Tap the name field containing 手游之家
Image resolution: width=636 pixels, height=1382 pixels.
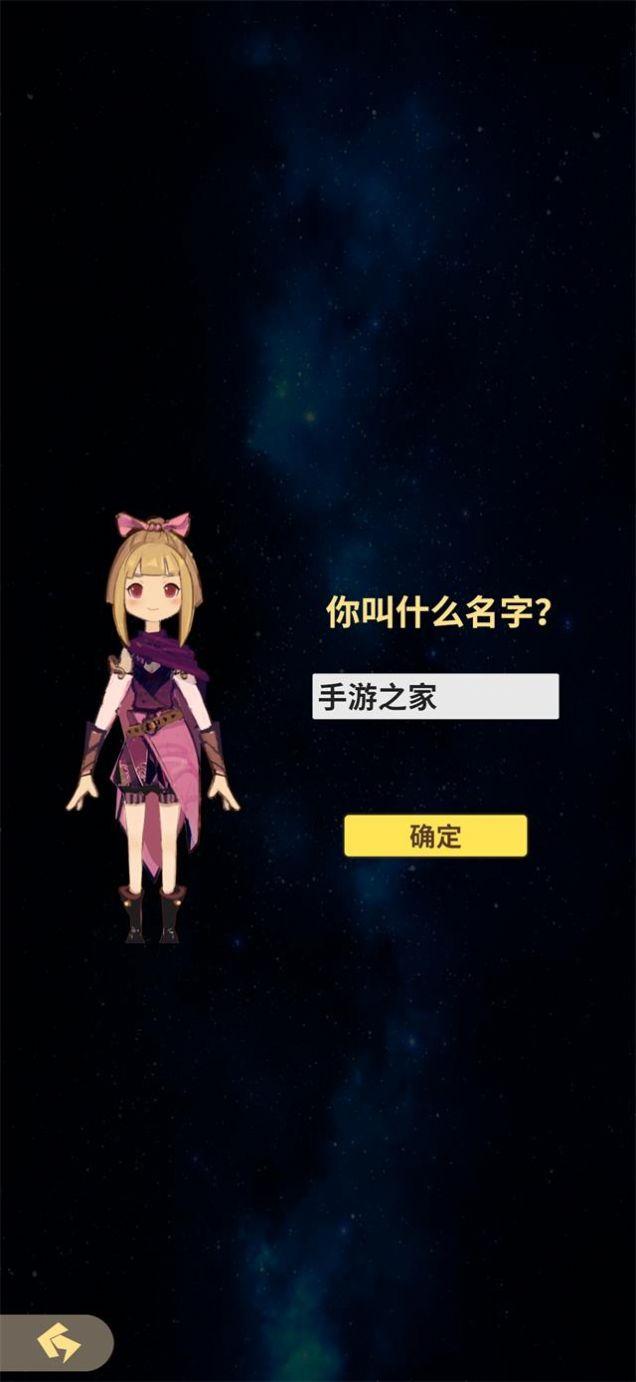pyautogui.click(x=435, y=696)
